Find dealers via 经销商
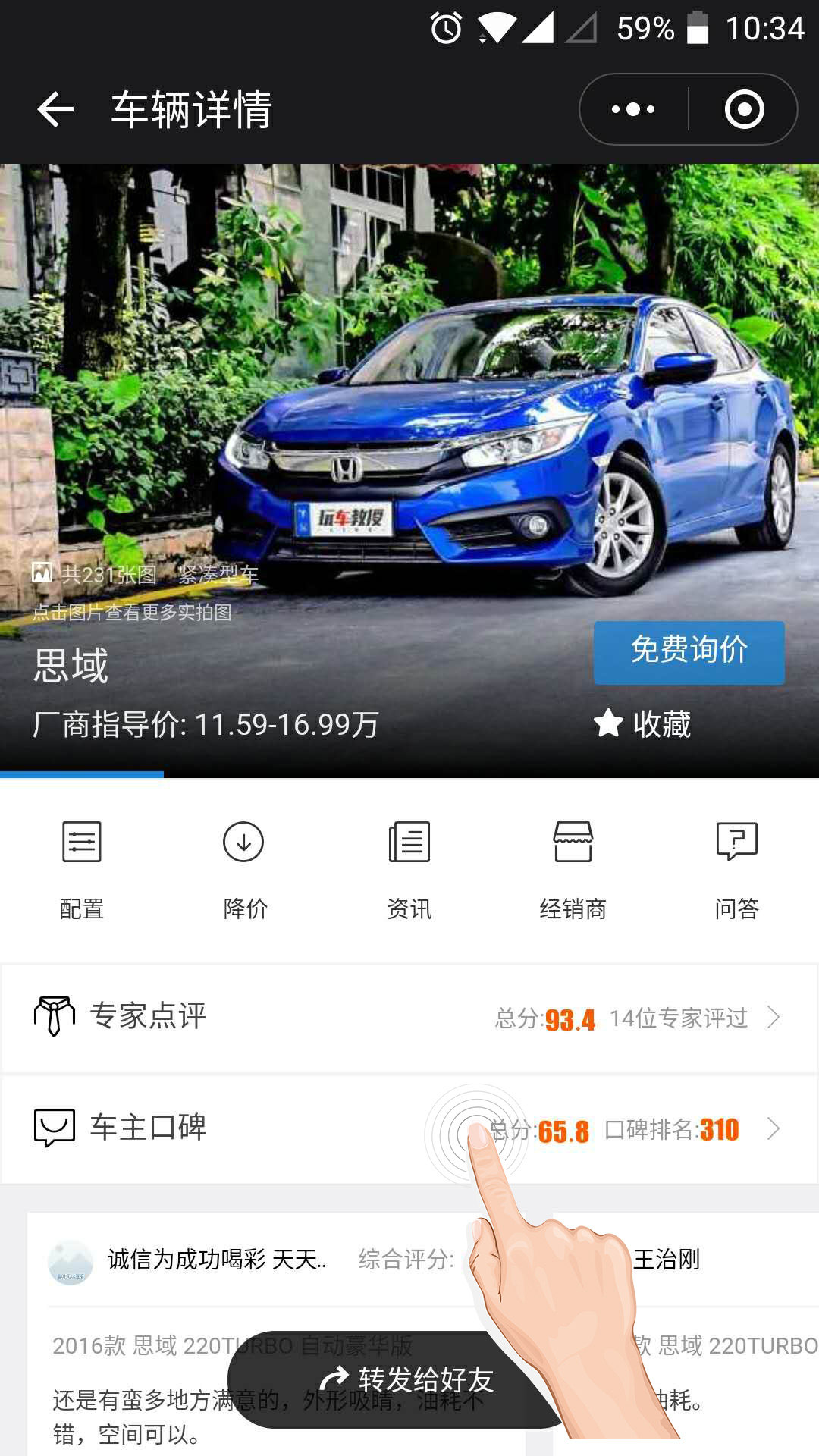 (573, 868)
